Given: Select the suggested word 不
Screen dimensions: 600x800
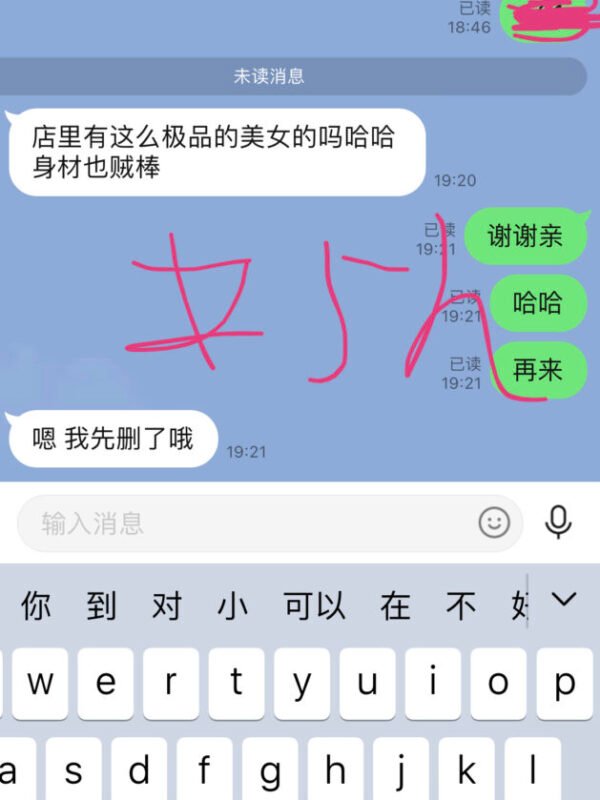Looking at the screenshot, I should click(x=461, y=606).
